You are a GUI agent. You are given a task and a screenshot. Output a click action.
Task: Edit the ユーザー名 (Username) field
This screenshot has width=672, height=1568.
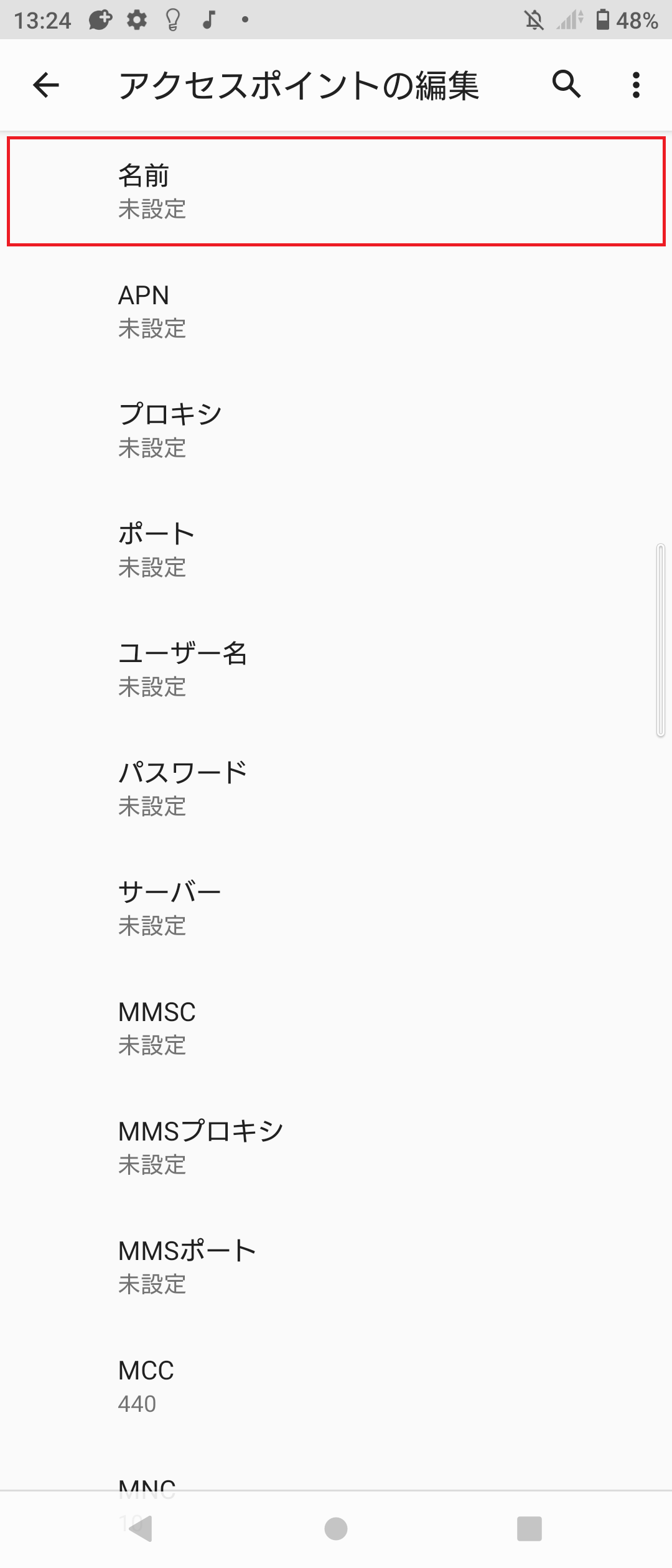click(336, 669)
